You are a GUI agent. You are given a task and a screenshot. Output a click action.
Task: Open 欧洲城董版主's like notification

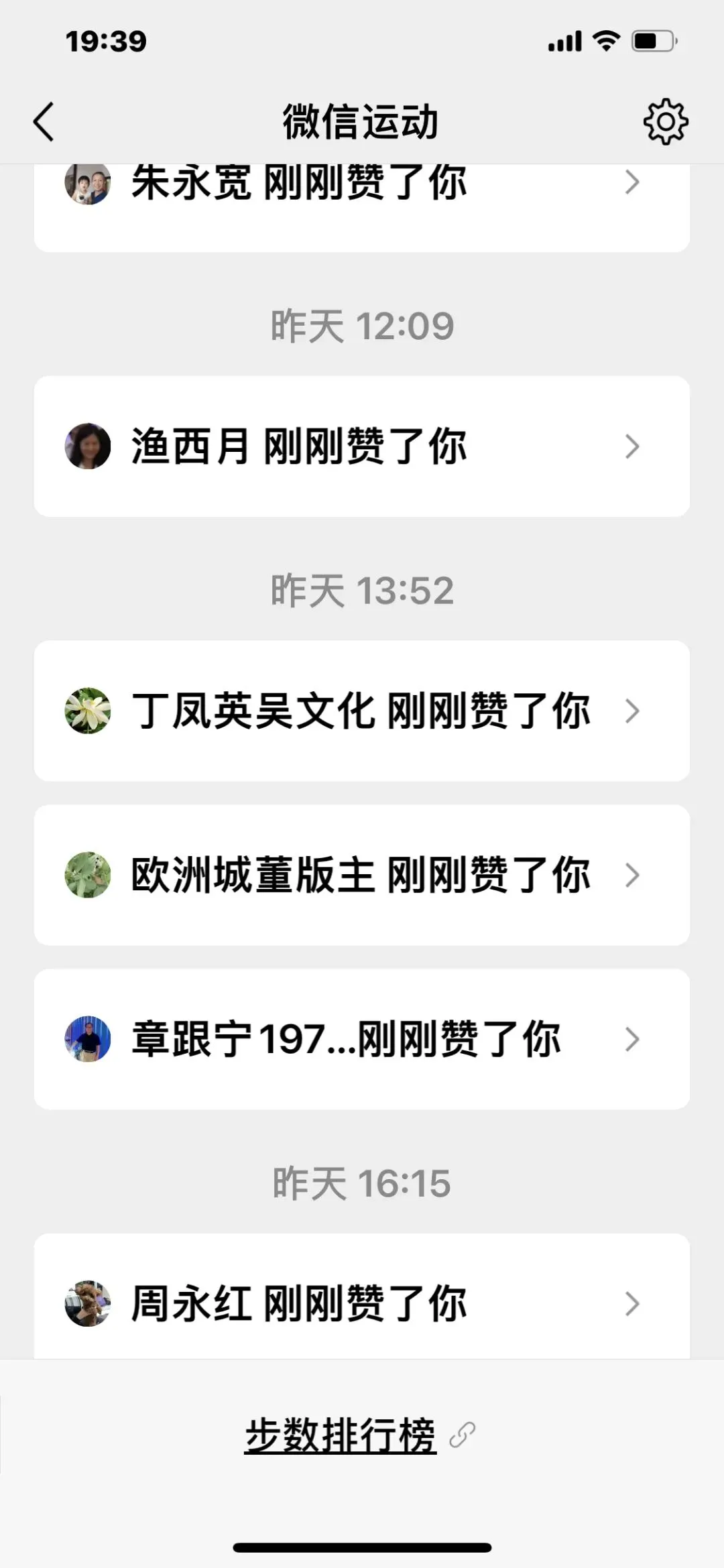(x=362, y=875)
